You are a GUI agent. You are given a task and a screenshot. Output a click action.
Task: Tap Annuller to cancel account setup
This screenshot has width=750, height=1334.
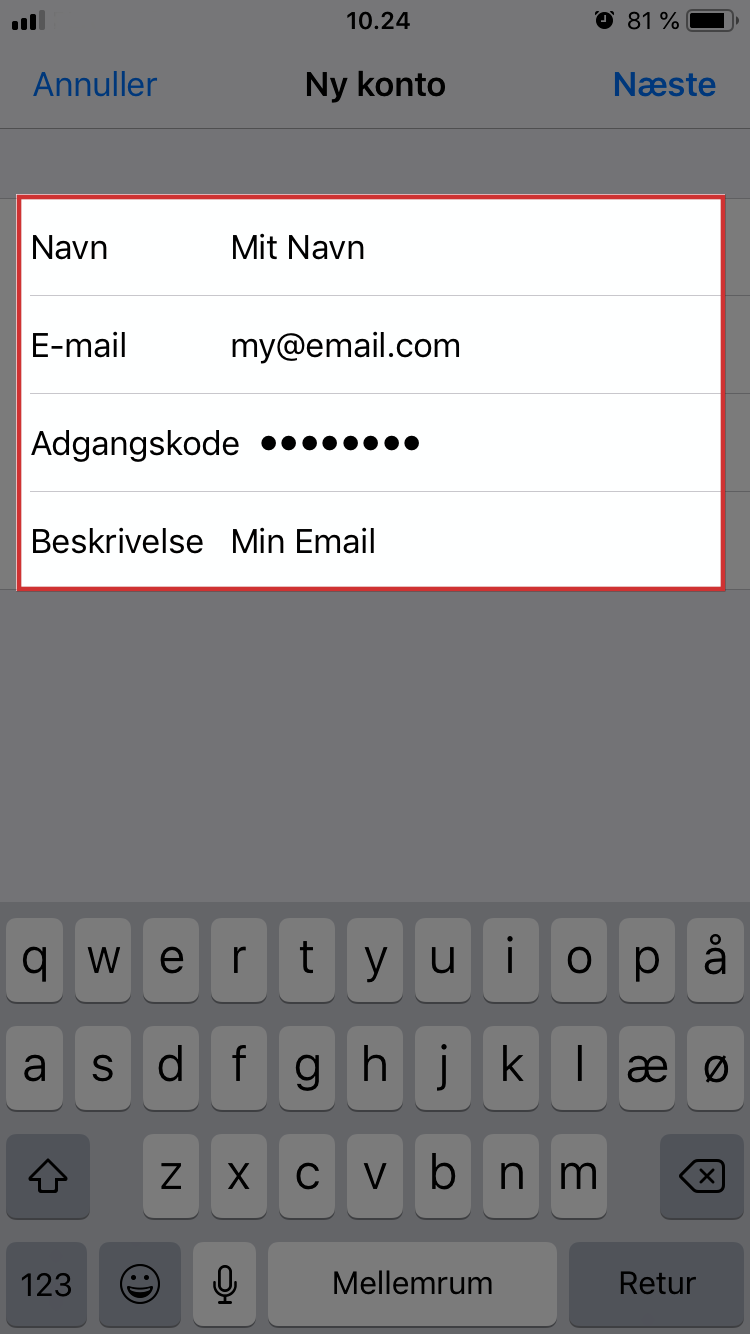(95, 85)
